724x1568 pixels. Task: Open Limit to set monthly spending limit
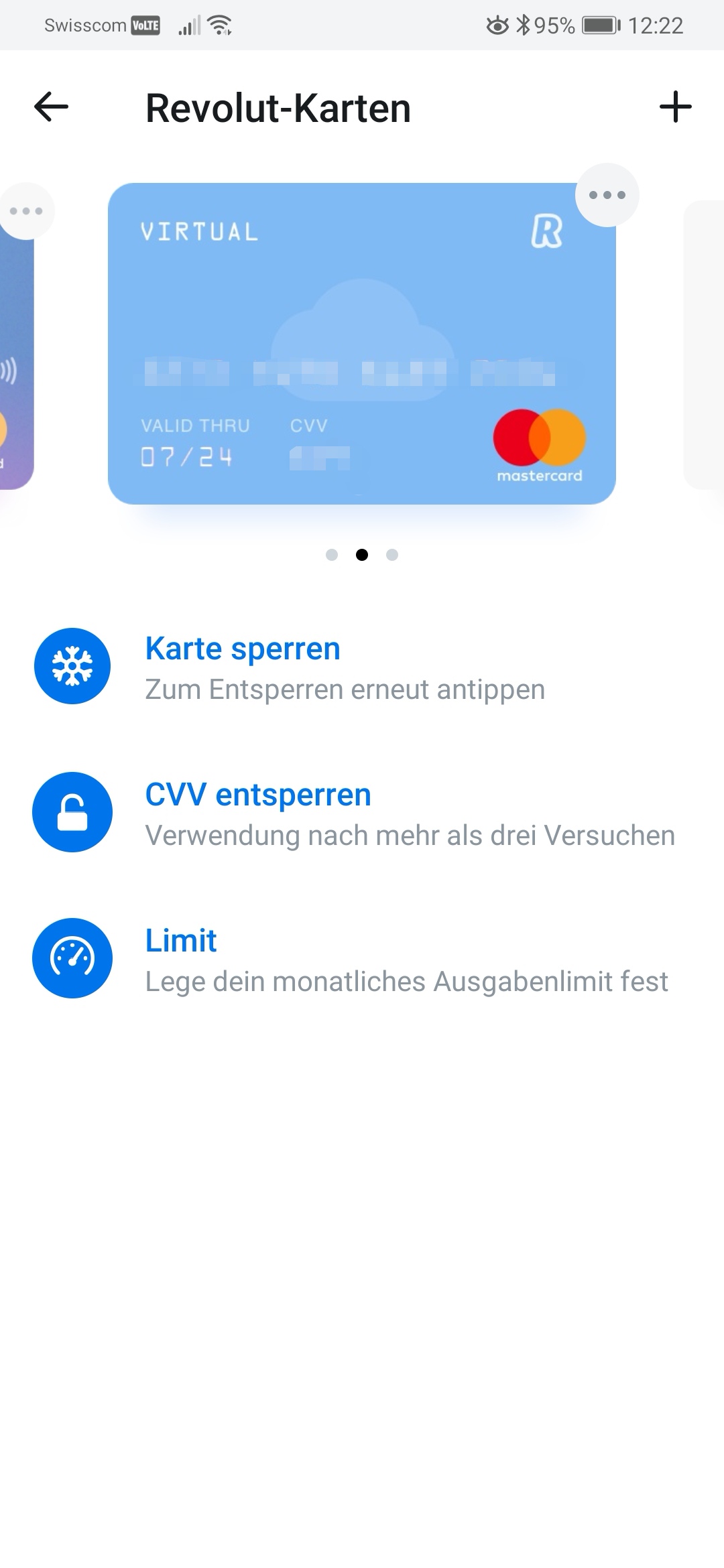[x=362, y=959]
